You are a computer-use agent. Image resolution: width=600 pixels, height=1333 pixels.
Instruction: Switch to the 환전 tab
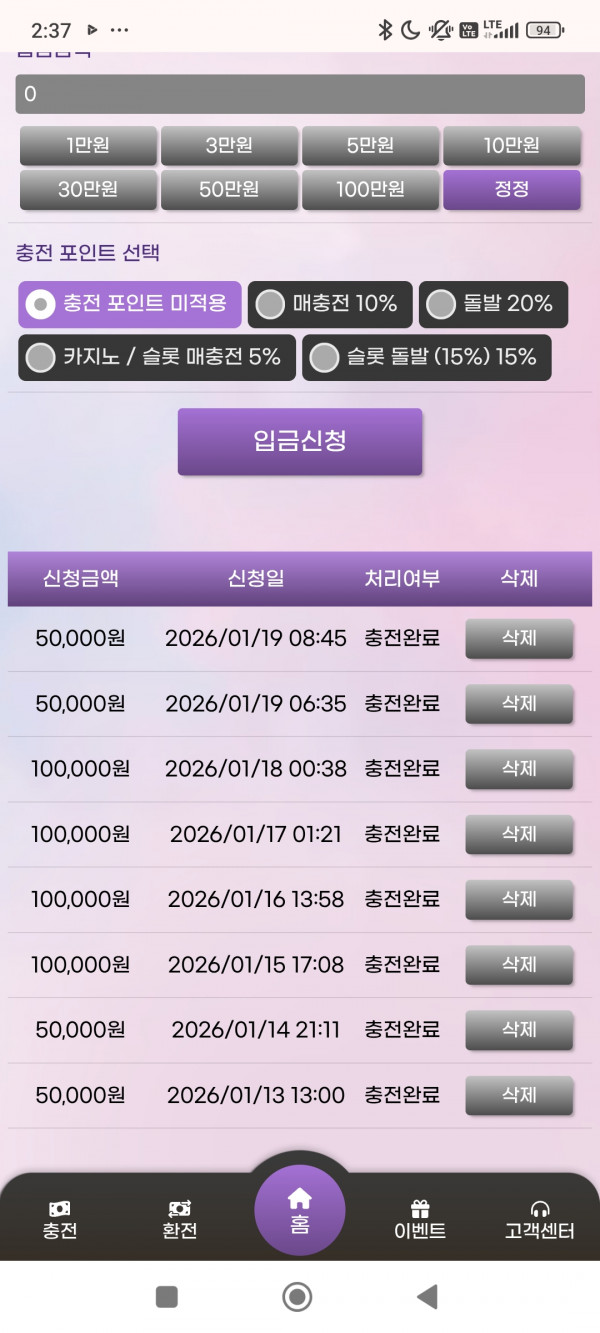point(180,1219)
